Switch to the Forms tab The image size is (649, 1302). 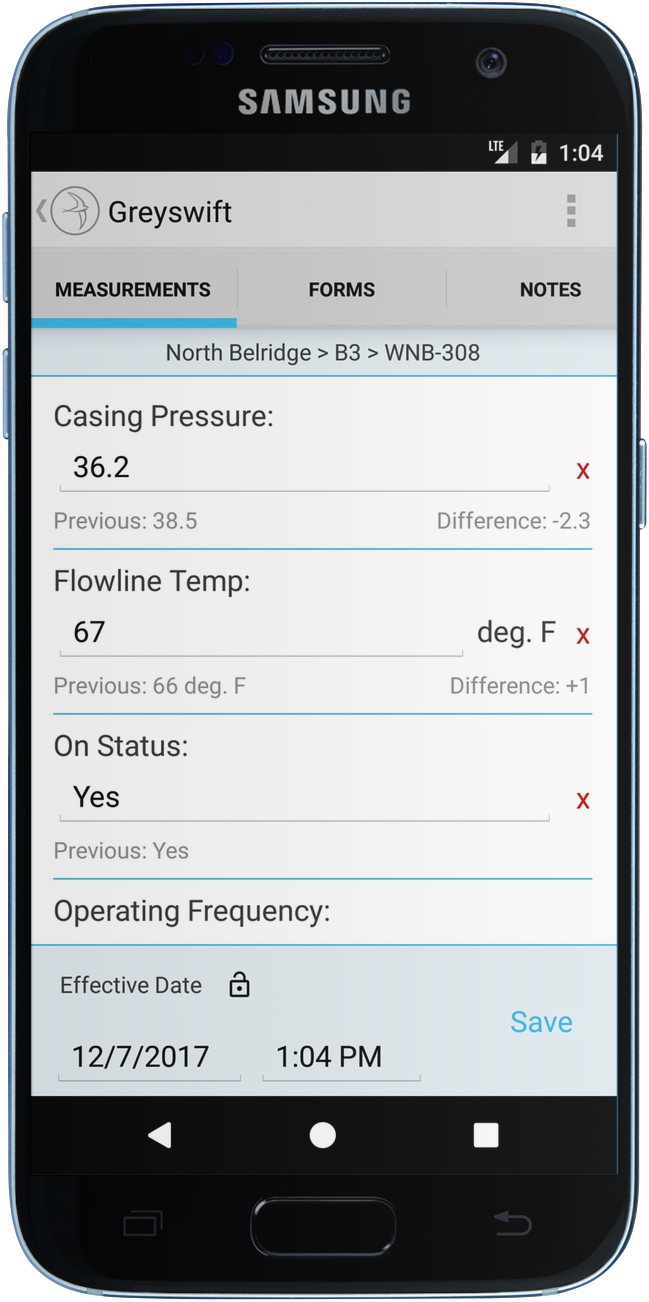point(341,290)
